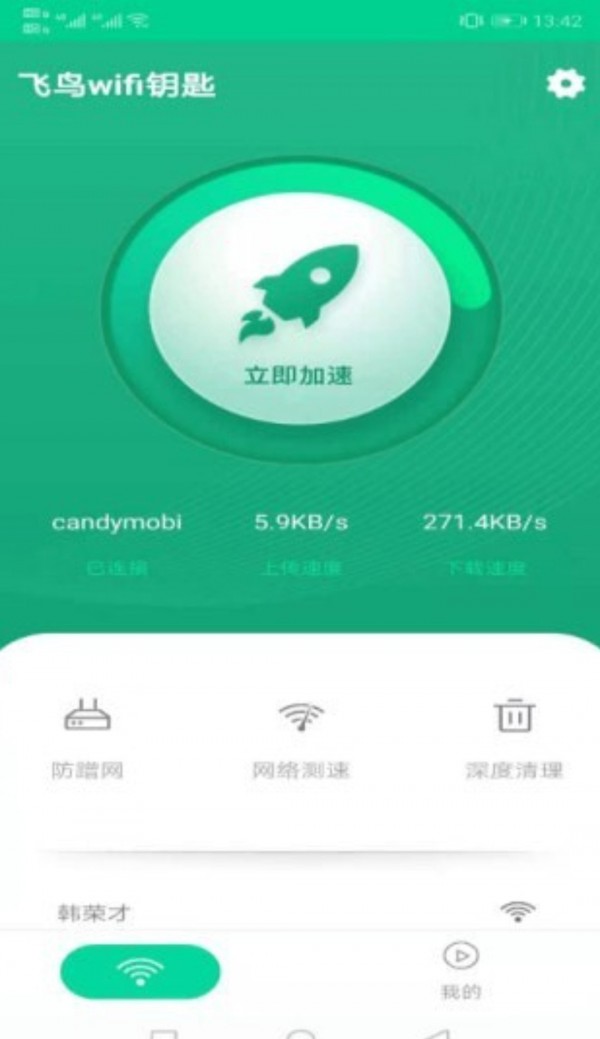Switch to the wifi tab
This screenshot has width=600, height=1039.
coord(140,971)
